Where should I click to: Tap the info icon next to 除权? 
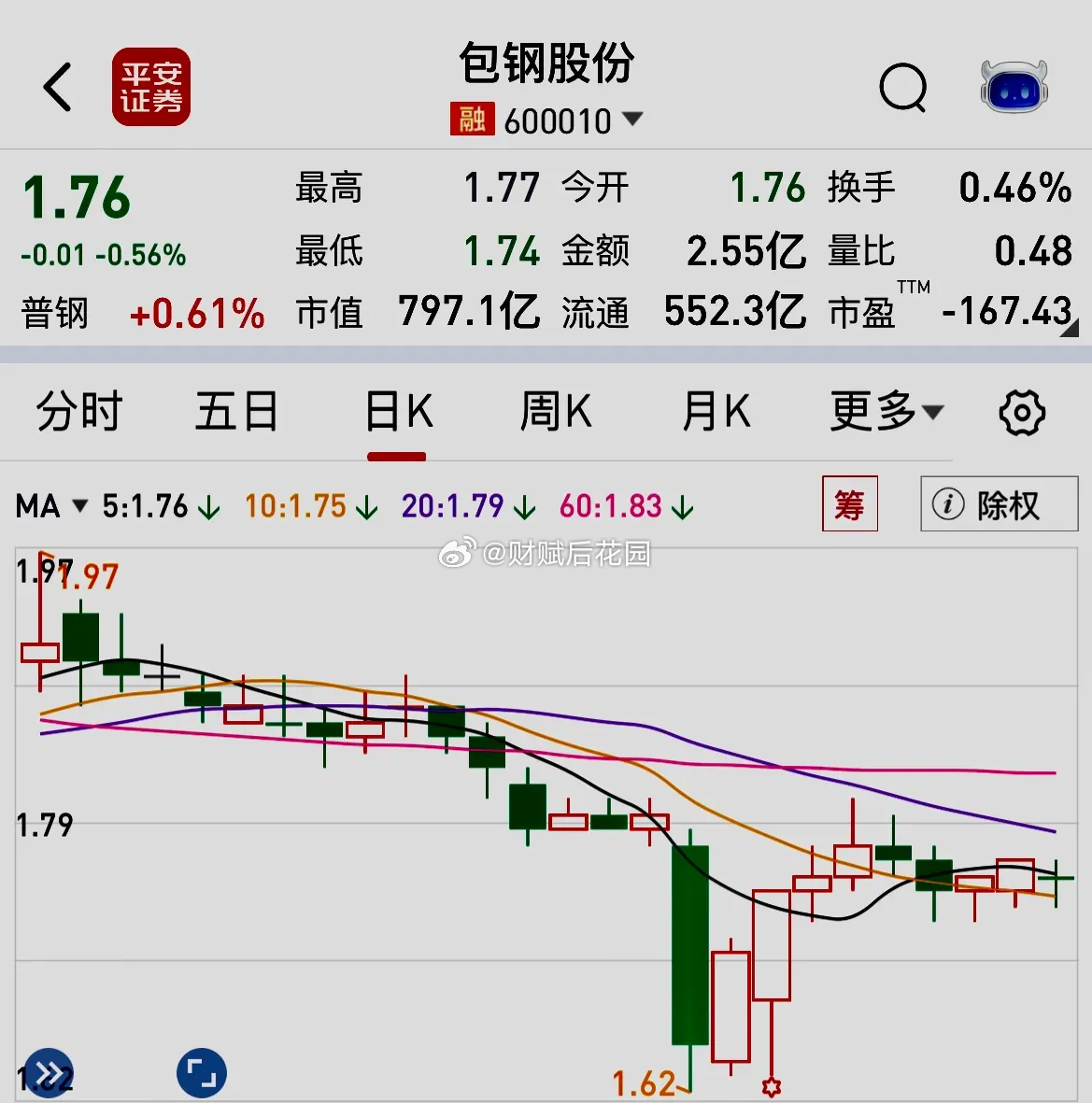click(950, 503)
